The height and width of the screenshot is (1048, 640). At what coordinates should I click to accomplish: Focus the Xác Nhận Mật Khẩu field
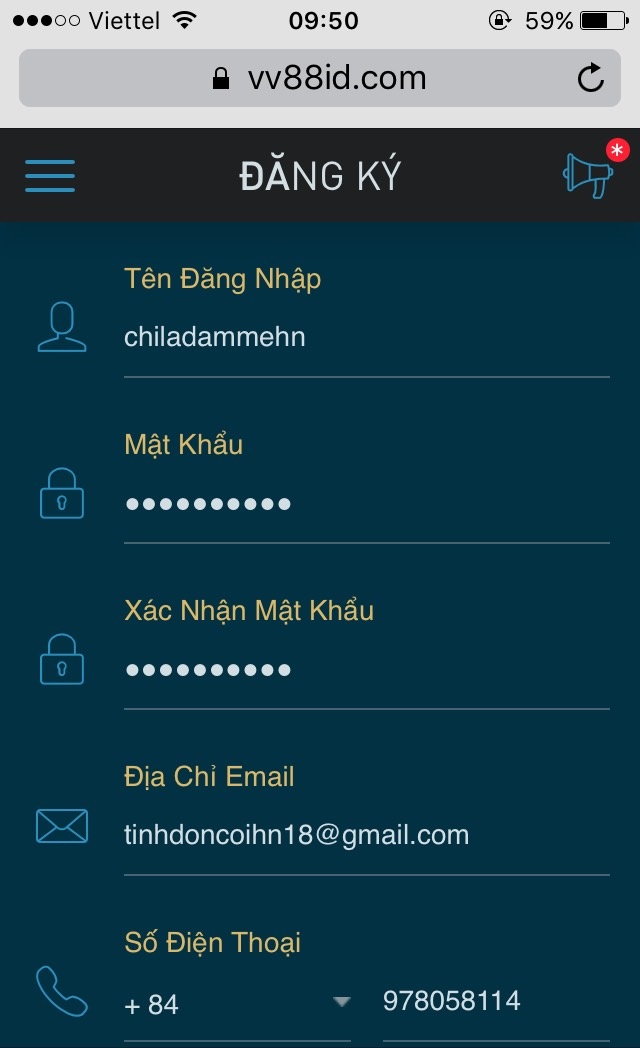pyautogui.click(x=366, y=670)
